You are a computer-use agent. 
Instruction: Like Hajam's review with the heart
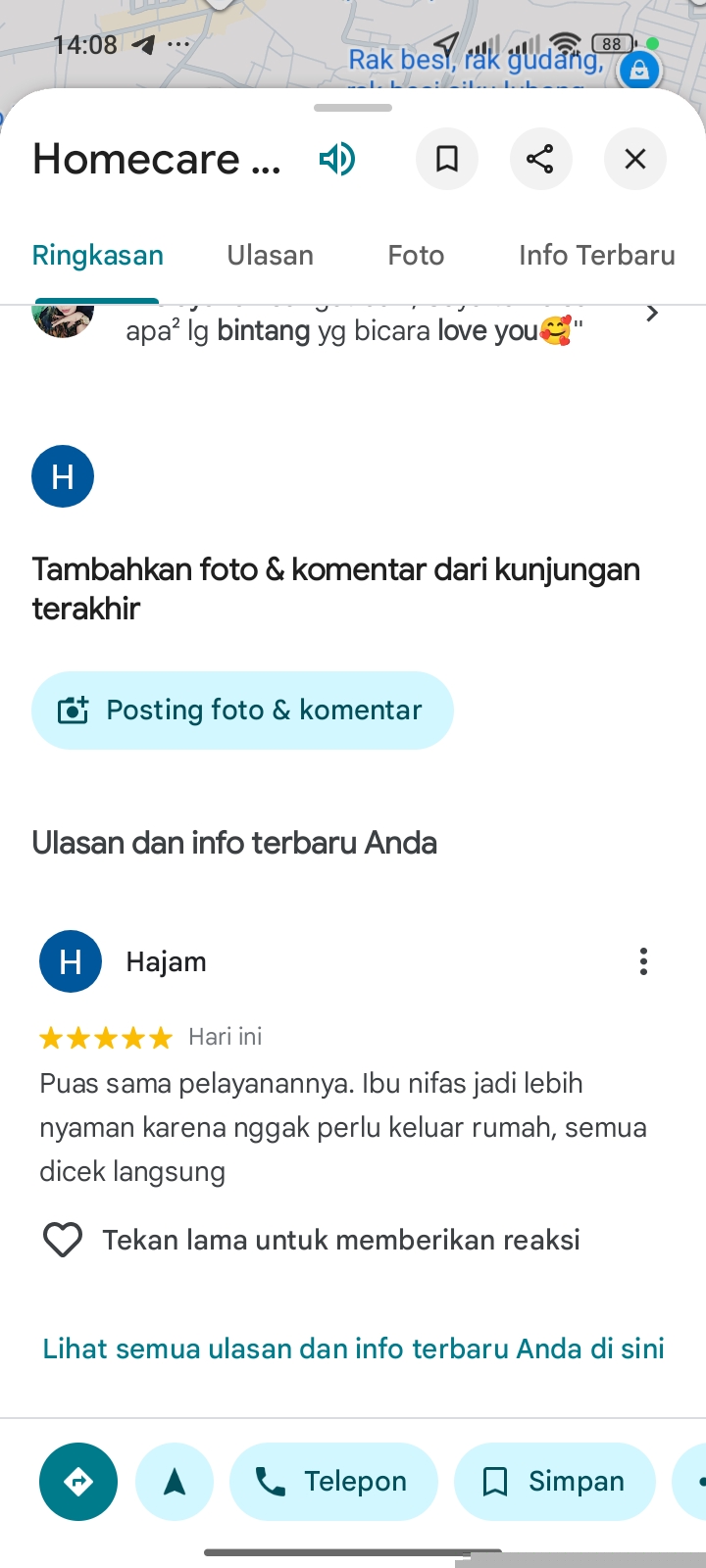63,1241
